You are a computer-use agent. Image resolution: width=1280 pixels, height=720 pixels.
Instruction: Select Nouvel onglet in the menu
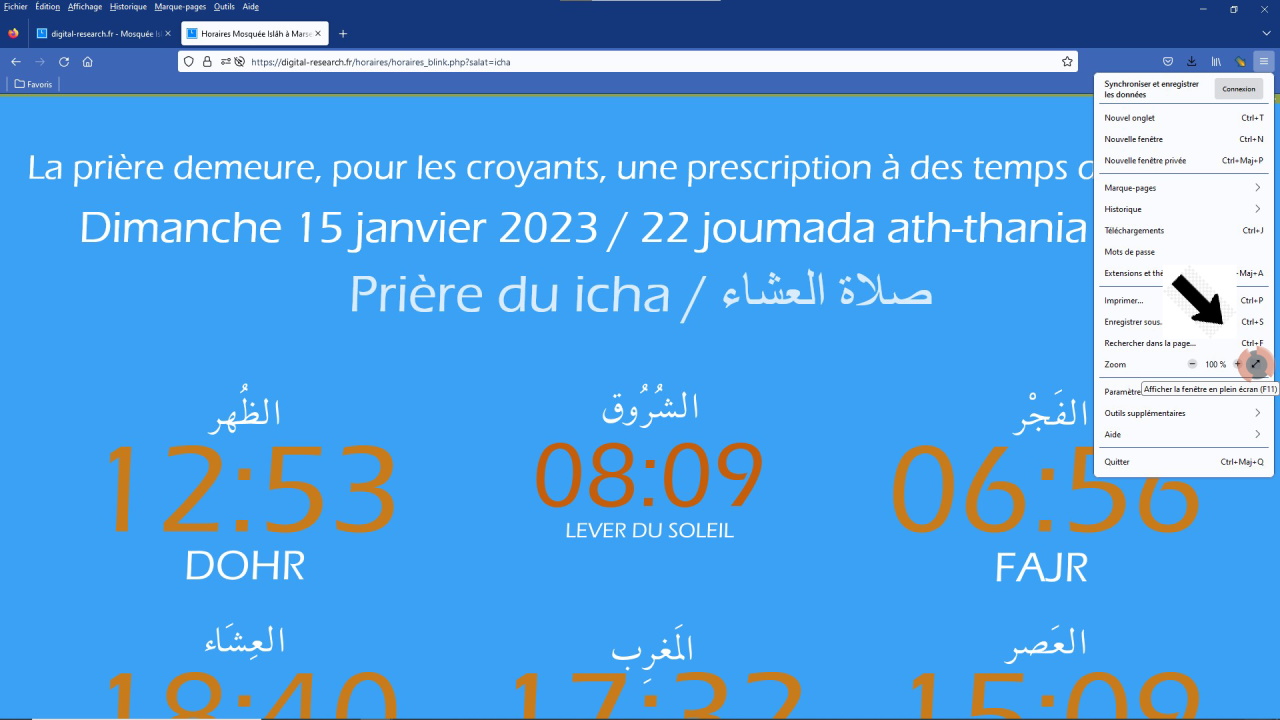point(1130,118)
